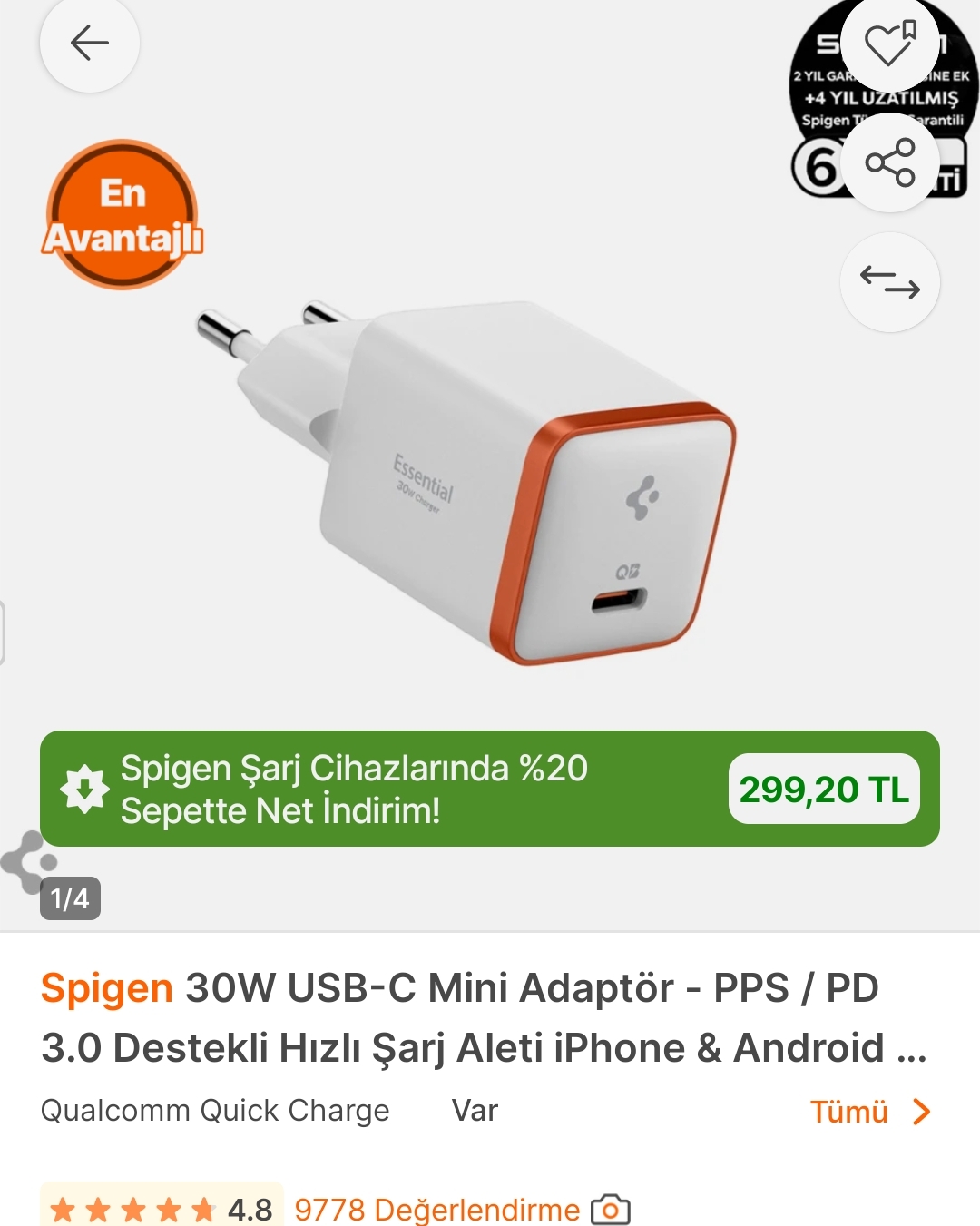Tap the green discount badge icon
The image size is (980, 1226).
[x=84, y=789]
